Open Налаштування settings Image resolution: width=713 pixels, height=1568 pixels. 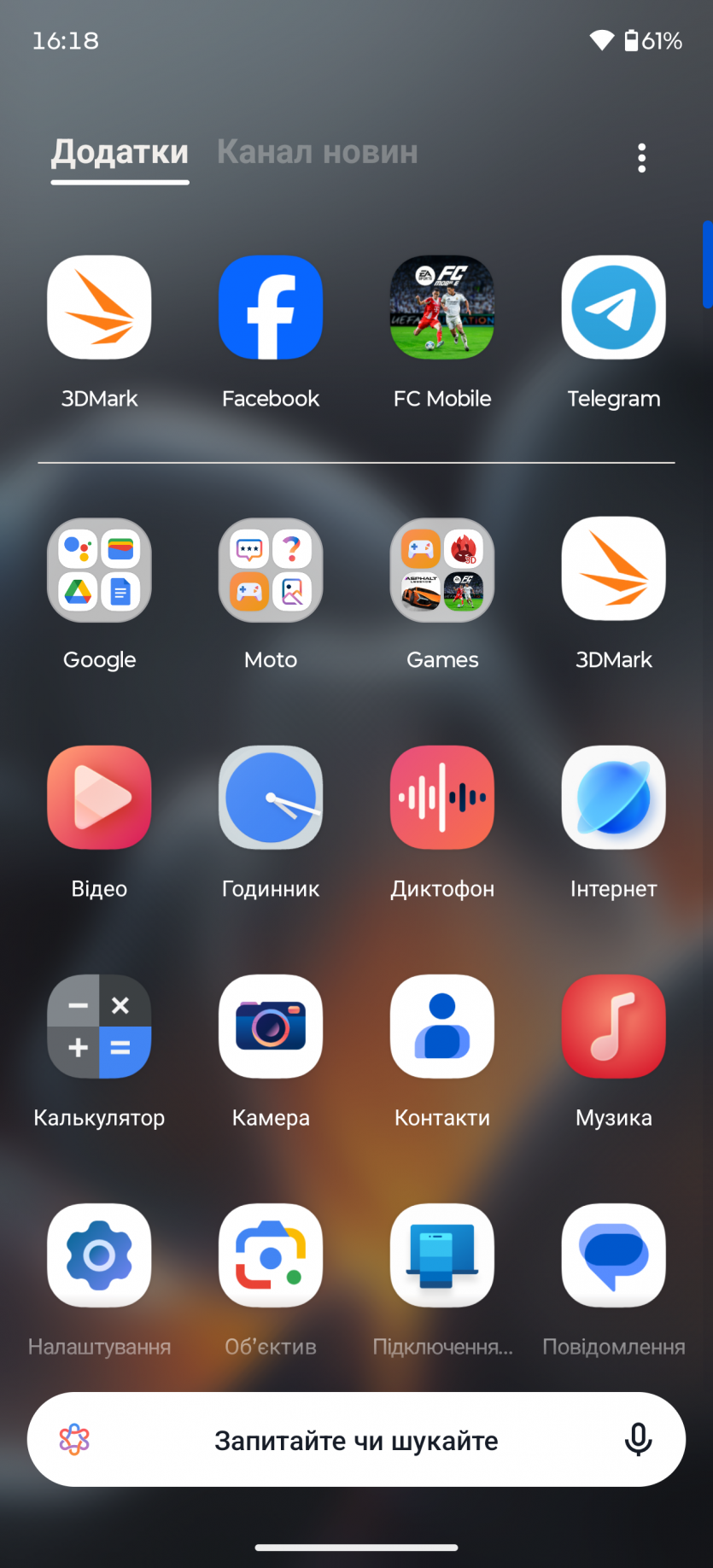click(100, 1256)
